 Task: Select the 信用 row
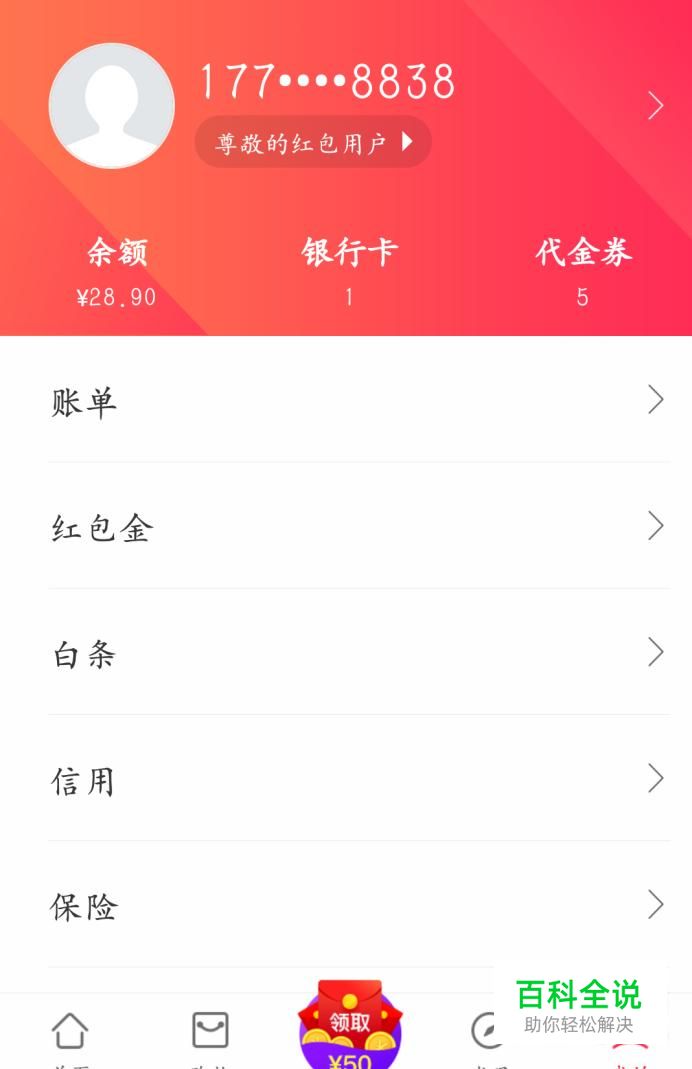[x=358, y=779]
